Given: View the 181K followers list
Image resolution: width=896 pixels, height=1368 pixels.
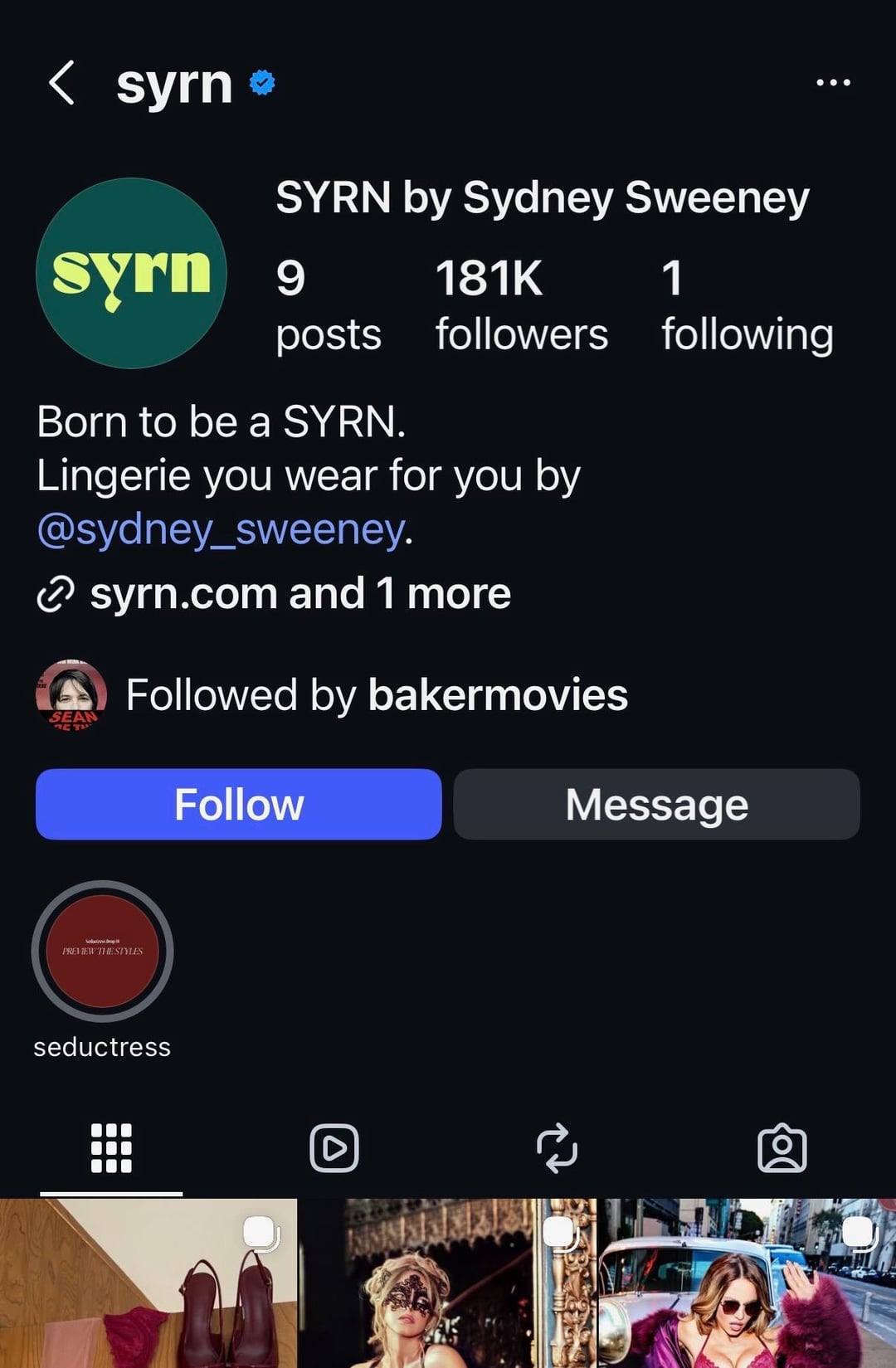Looking at the screenshot, I should pyautogui.click(x=521, y=304).
